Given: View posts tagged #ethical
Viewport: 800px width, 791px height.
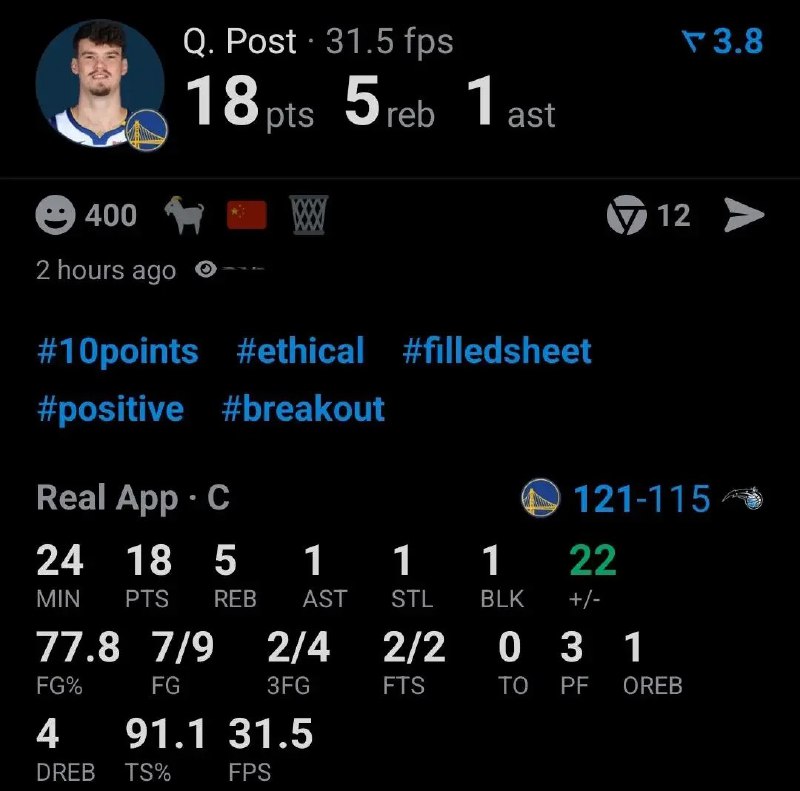Looking at the screenshot, I should (x=300, y=351).
